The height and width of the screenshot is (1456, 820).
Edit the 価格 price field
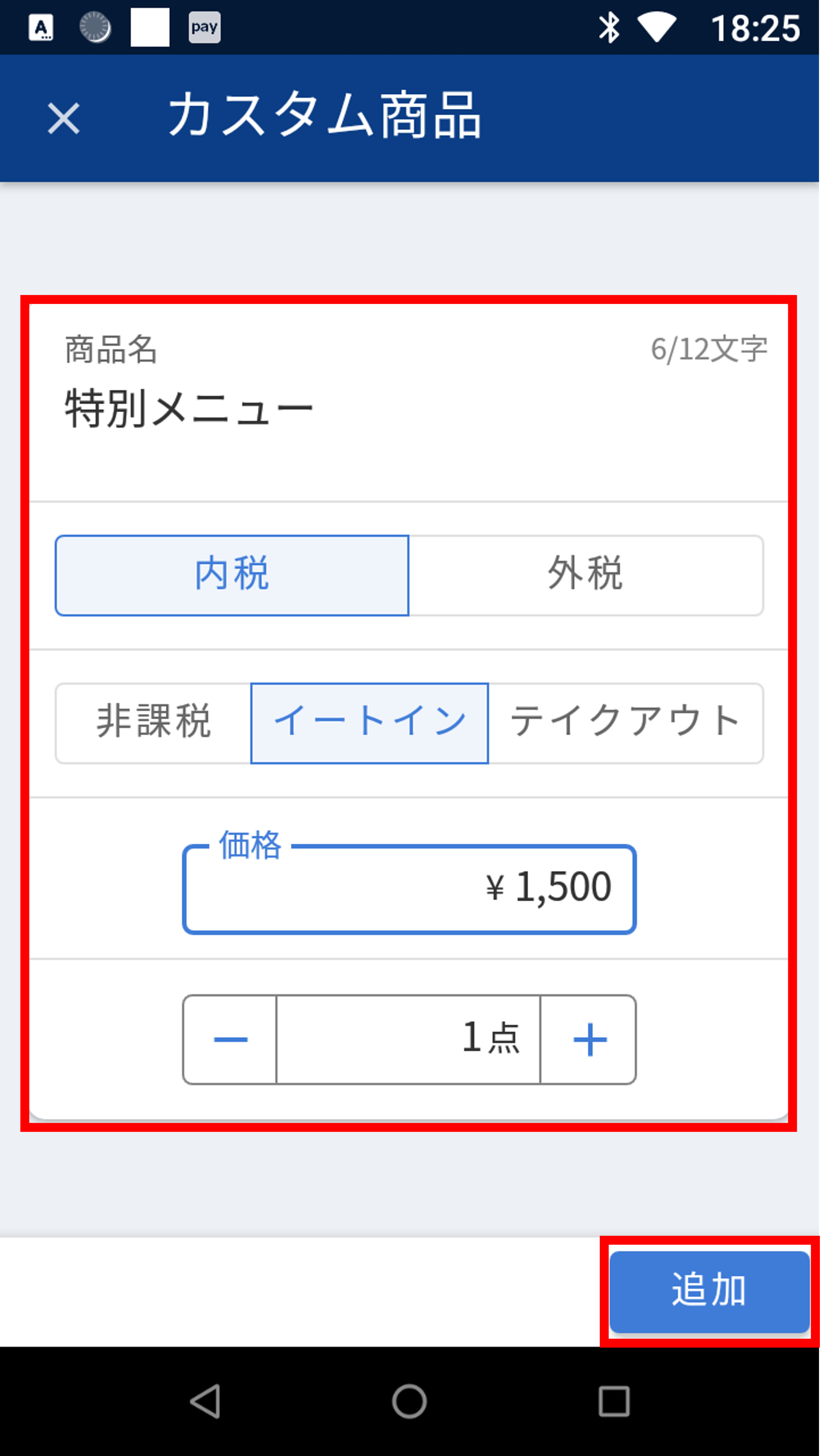click(409, 888)
